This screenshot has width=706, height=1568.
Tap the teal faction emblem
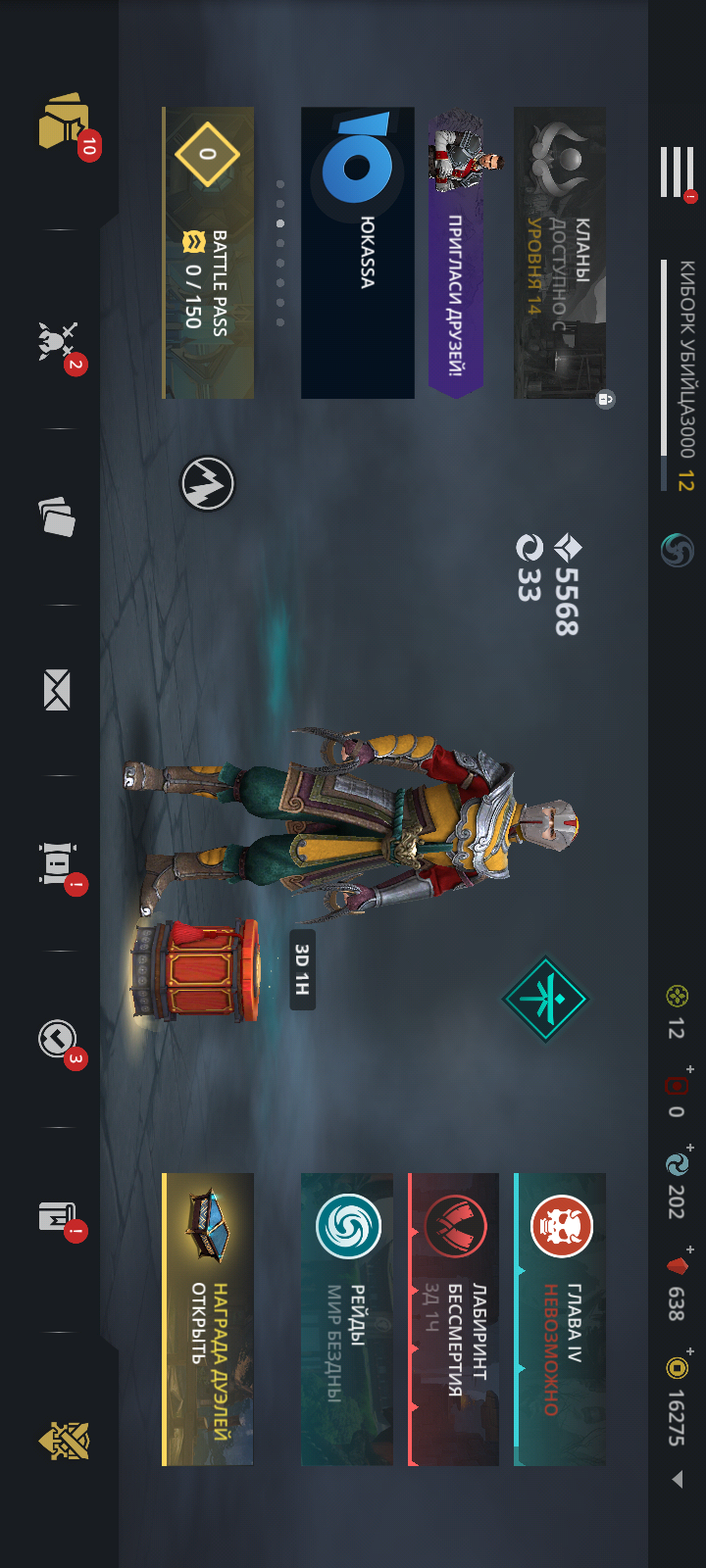(x=544, y=1000)
